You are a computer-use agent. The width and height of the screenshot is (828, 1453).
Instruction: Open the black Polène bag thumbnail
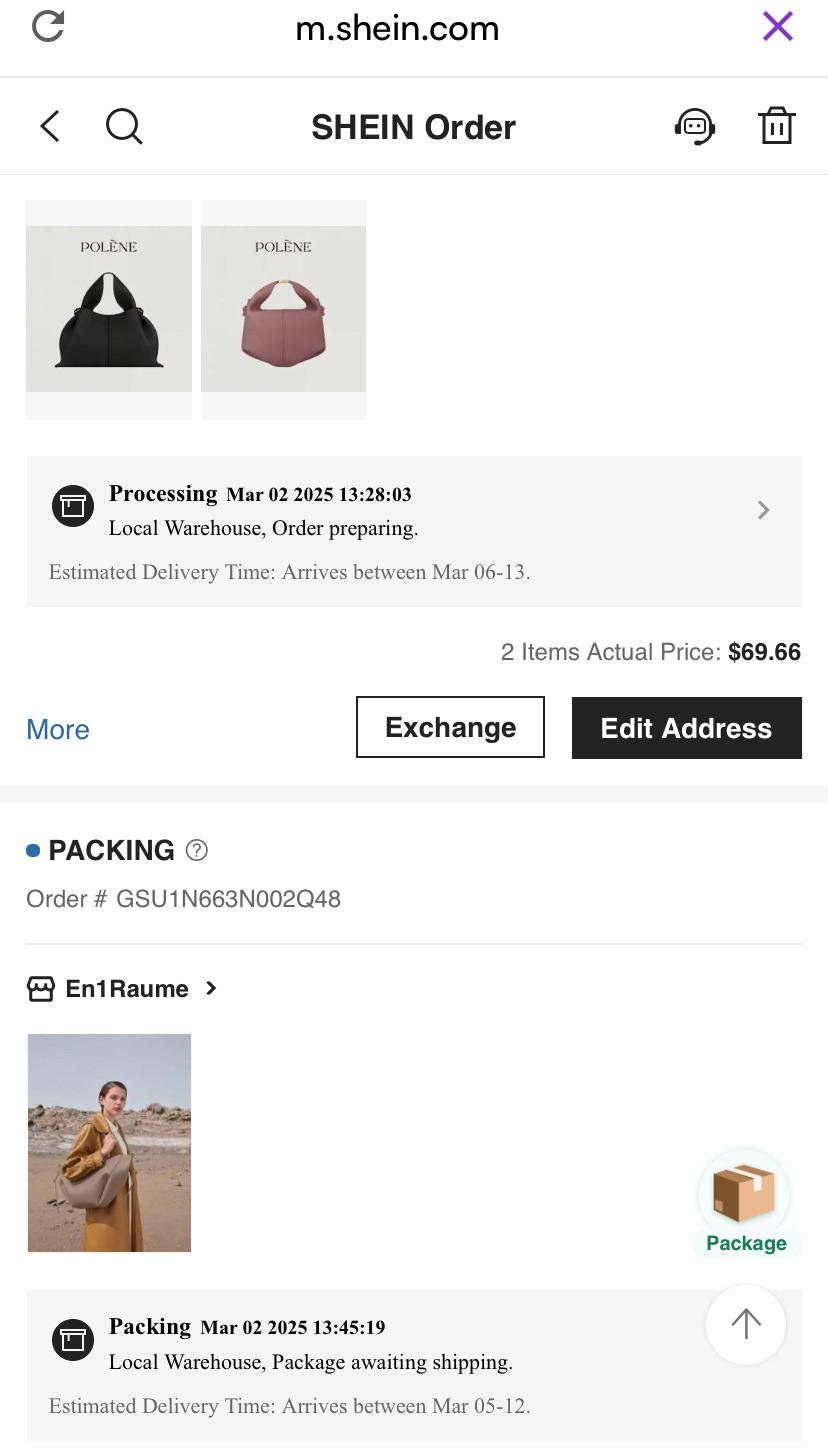108,308
